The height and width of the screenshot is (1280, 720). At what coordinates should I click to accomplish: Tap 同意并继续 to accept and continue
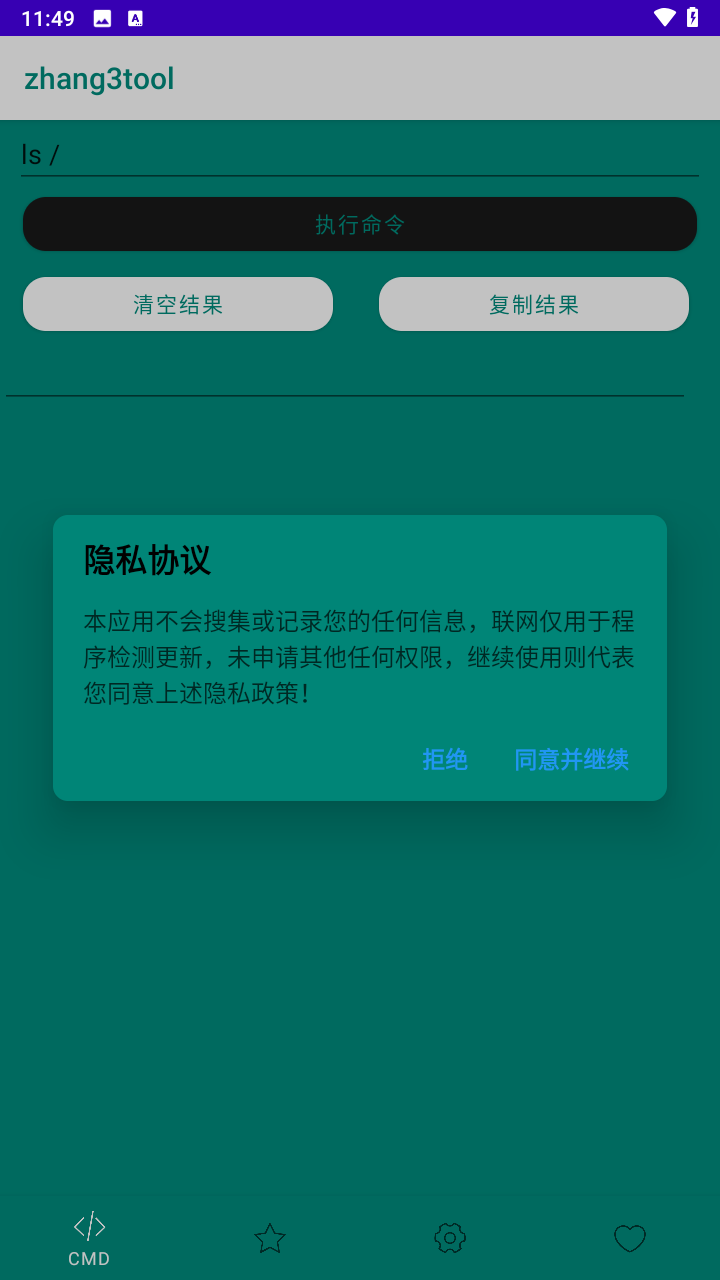pyautogui.click(x=571, y=760)
